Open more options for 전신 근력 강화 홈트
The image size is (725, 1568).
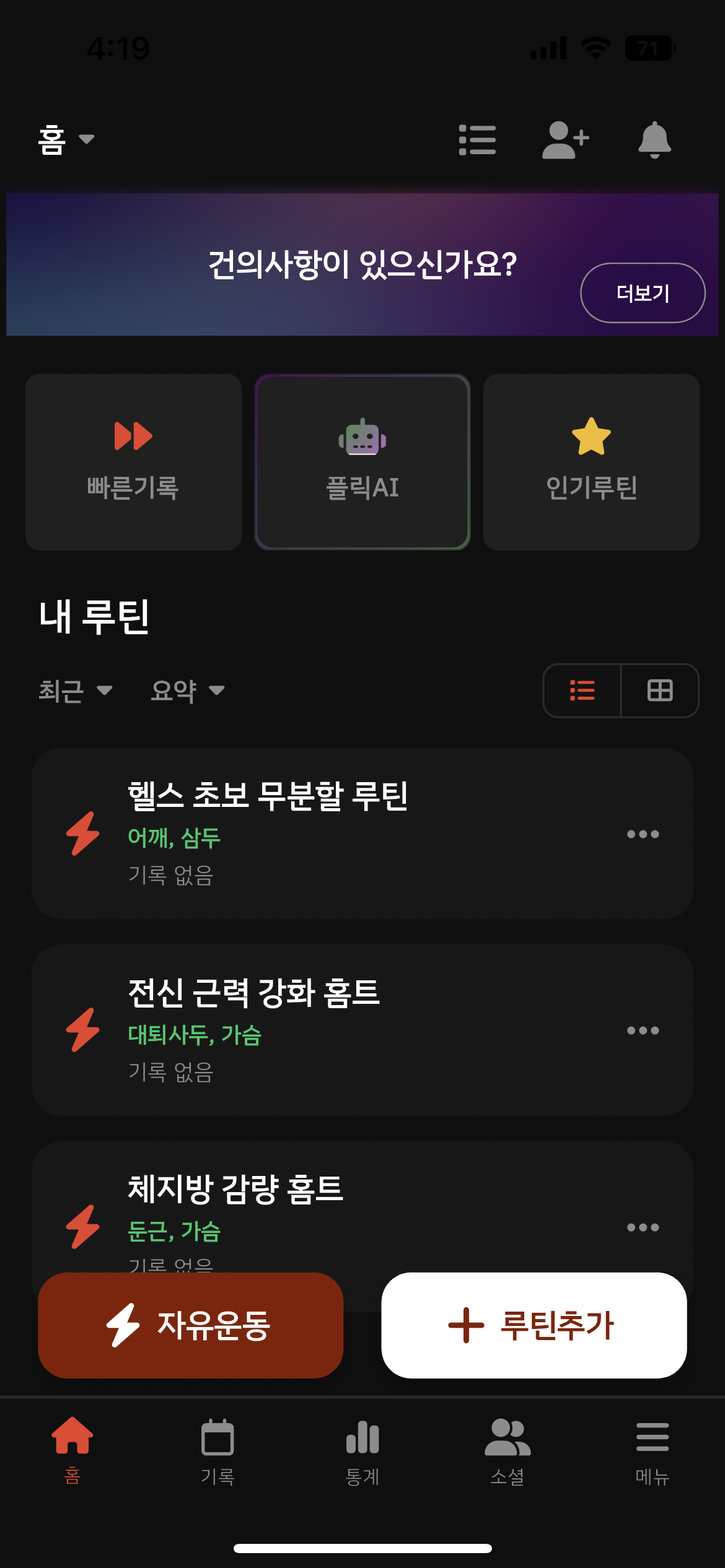(643, 1030)
